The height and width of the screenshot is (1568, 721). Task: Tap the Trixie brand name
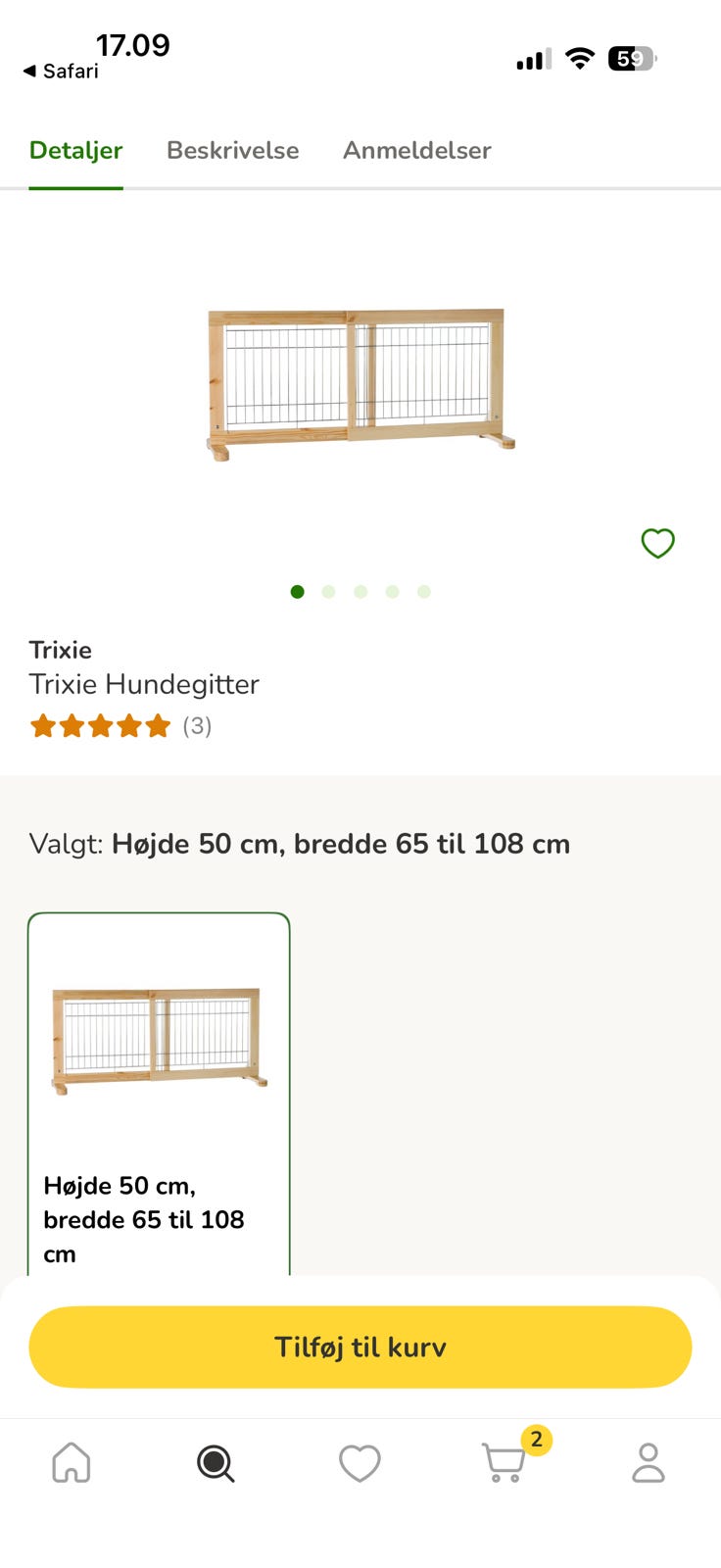point(61,649)
